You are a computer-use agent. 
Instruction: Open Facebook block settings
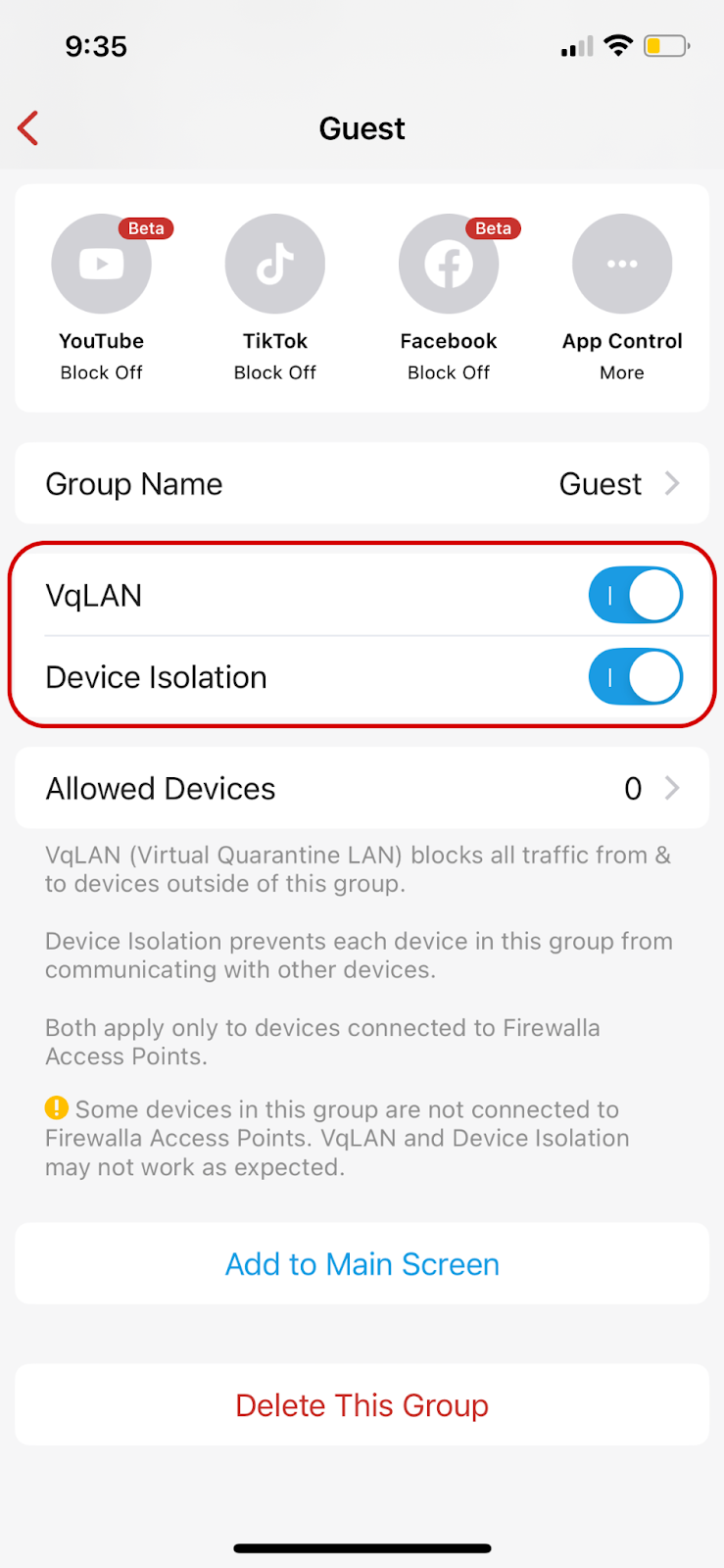[x=449, y=265]
